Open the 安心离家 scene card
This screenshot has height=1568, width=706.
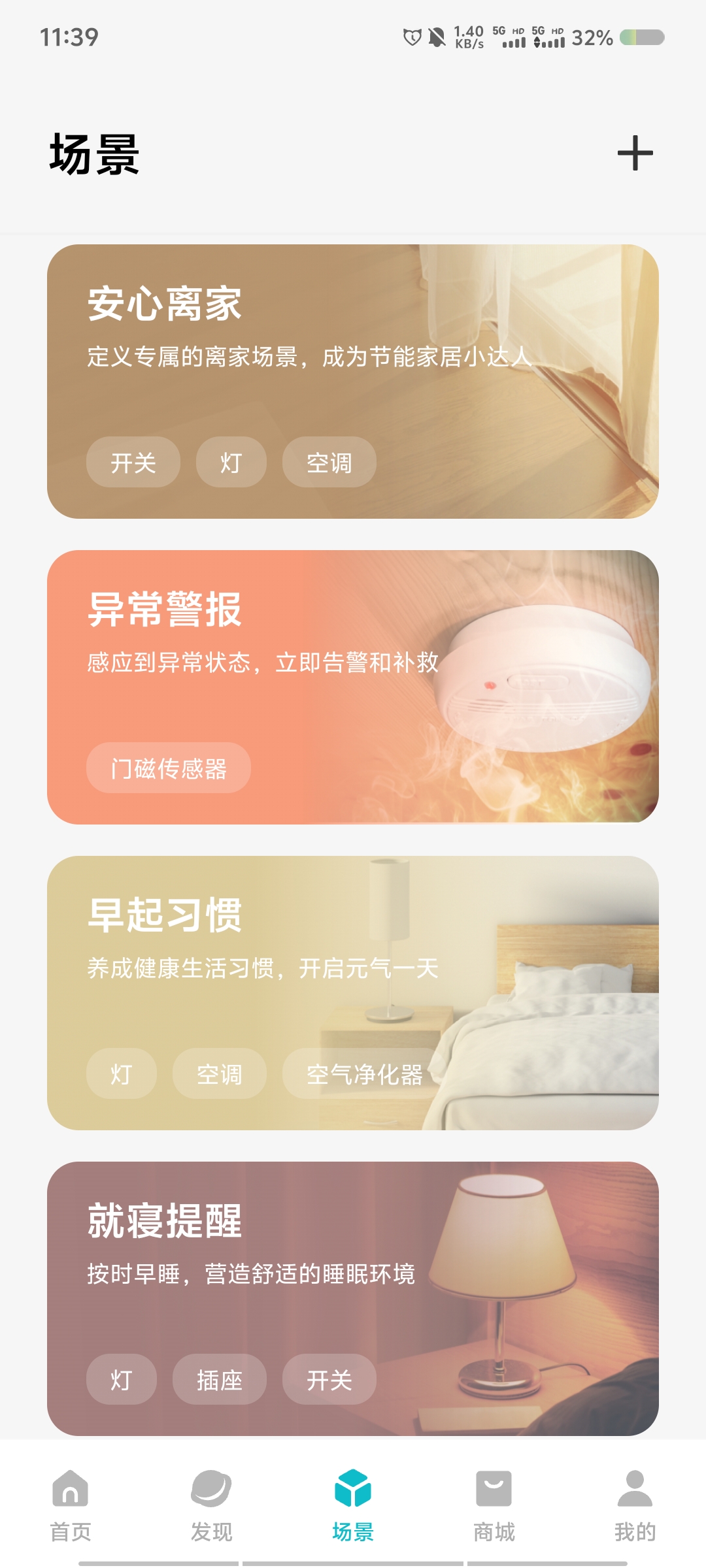click(x=353, y=382)
